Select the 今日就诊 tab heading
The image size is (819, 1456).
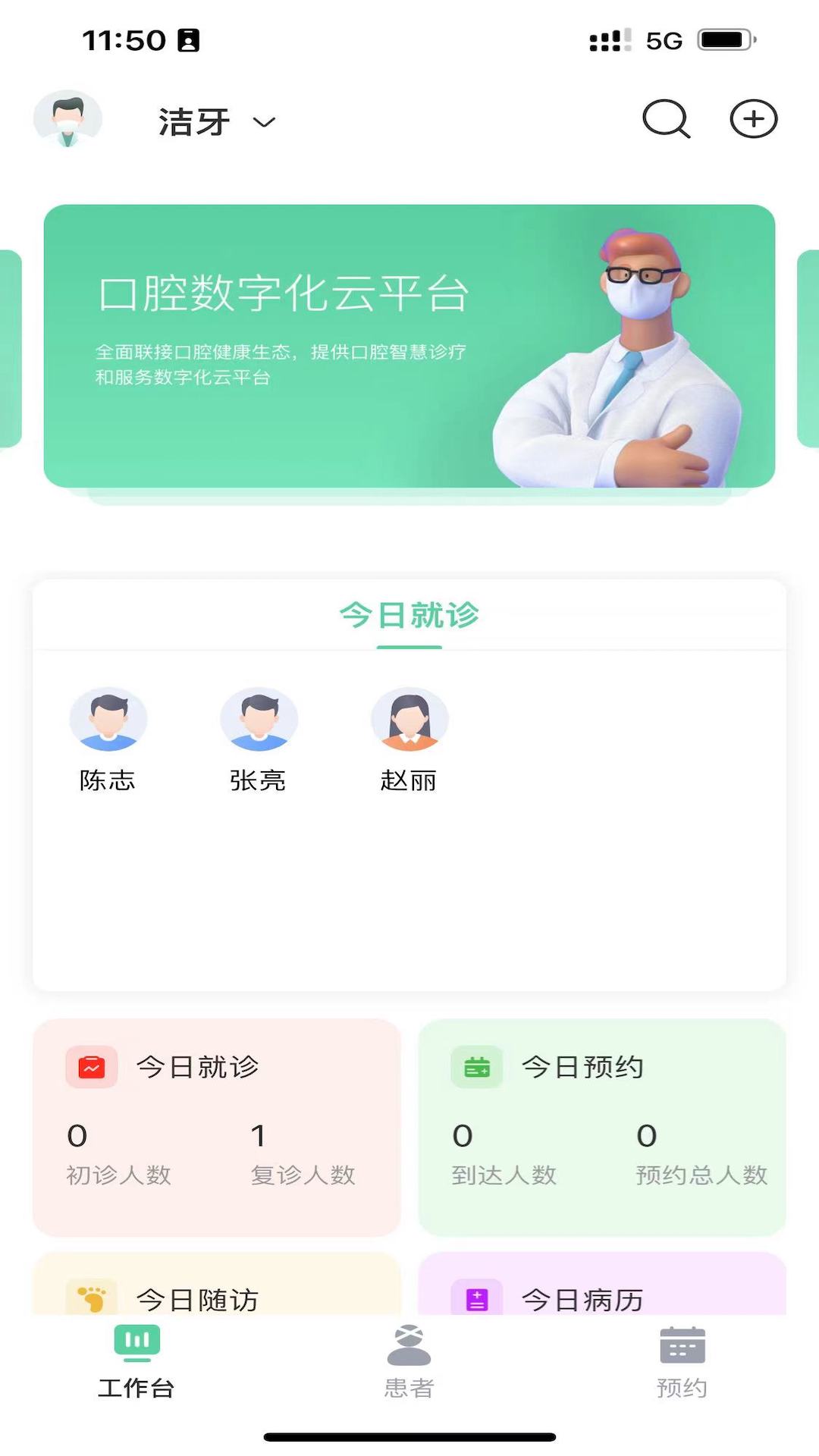click(x=409, y=616)
